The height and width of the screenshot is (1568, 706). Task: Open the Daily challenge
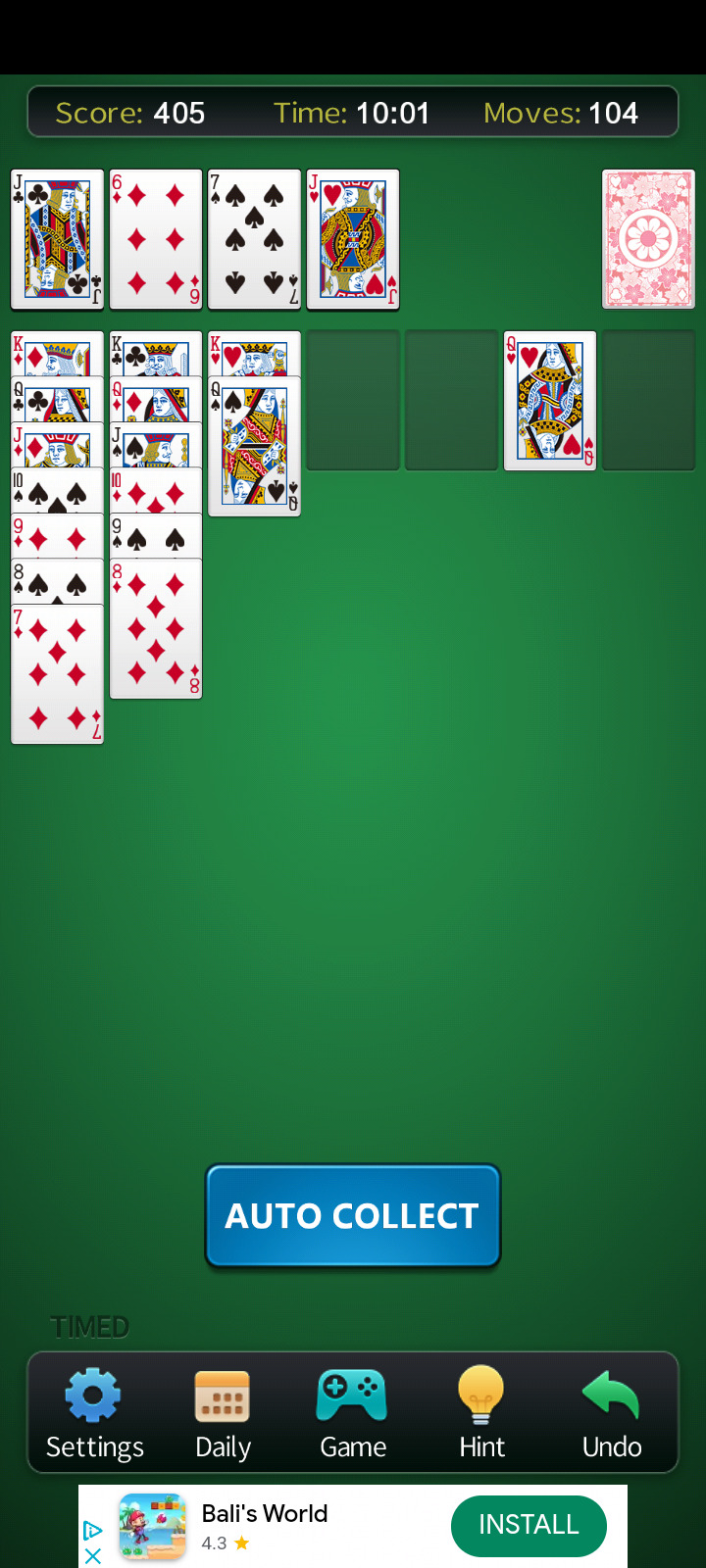point(223,1414)
